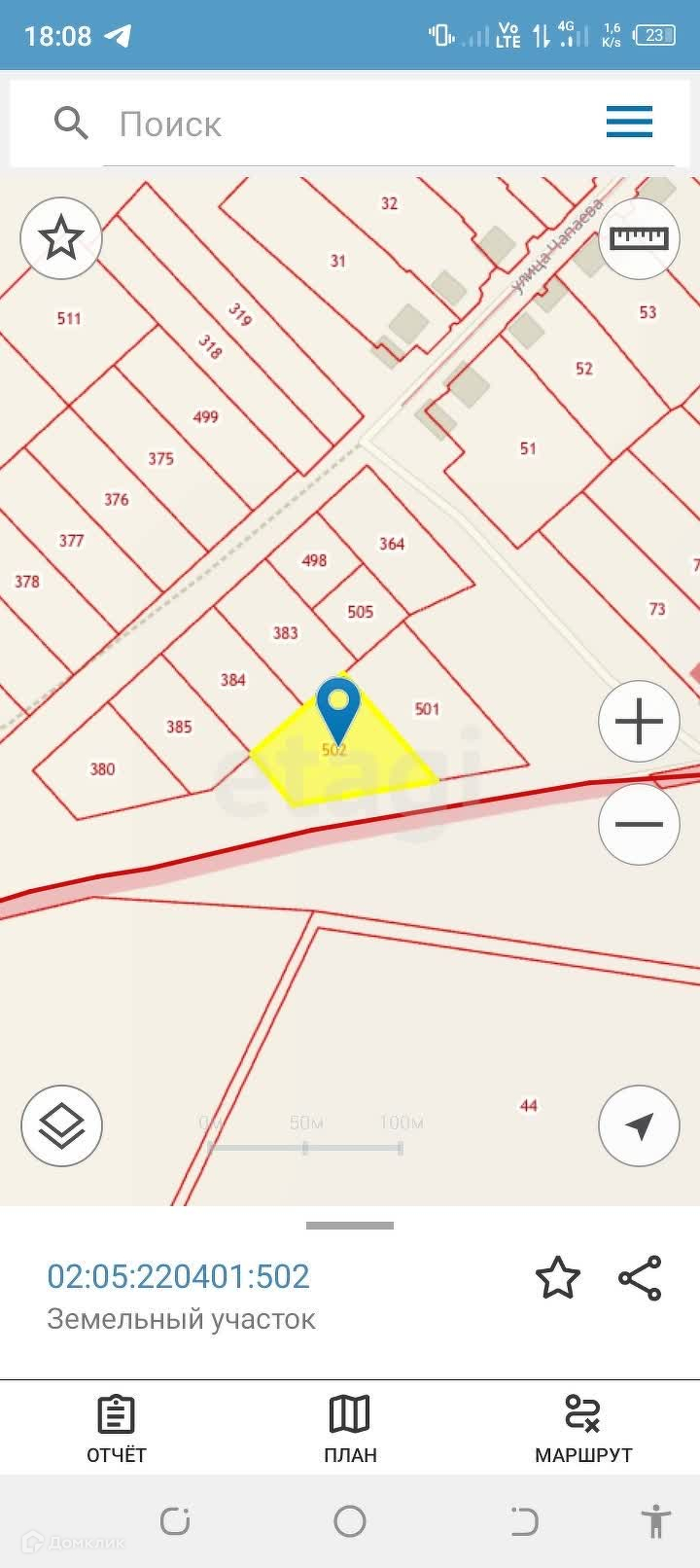Open the hamburger menu
The width and height of the screenshot is (700, 1568).
(629, 123)
